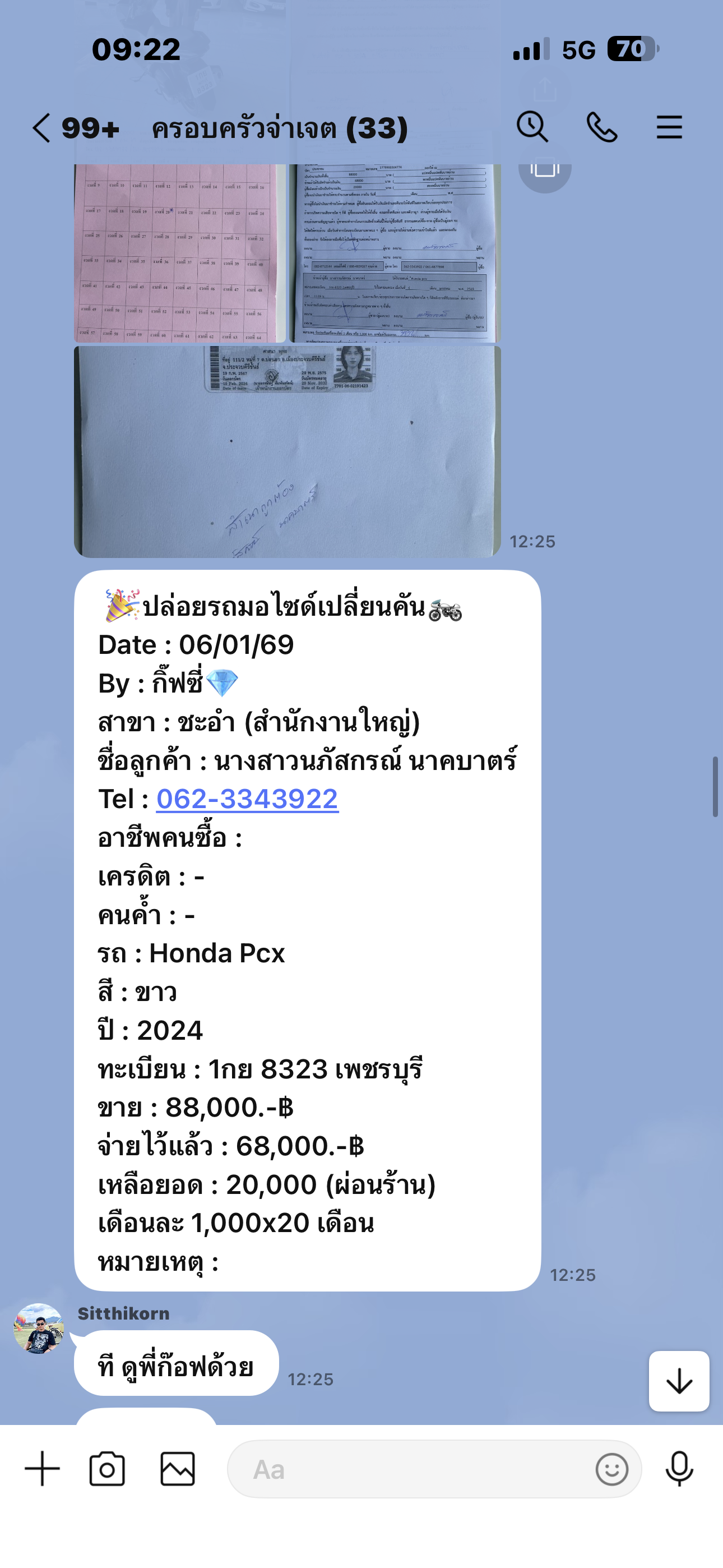Open the camera to take a photo
The height and width of the screenshot is (1568, 723).
pyautogui.click(x=107, y=1469)
